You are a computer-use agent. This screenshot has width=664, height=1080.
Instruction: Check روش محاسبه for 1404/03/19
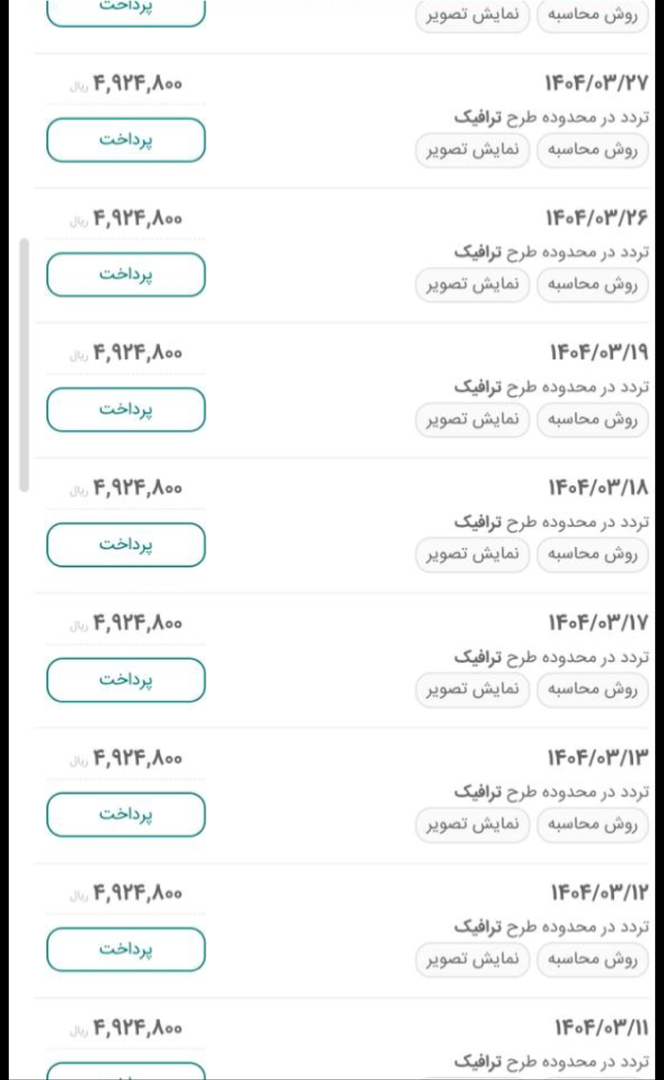coord(593,420)
